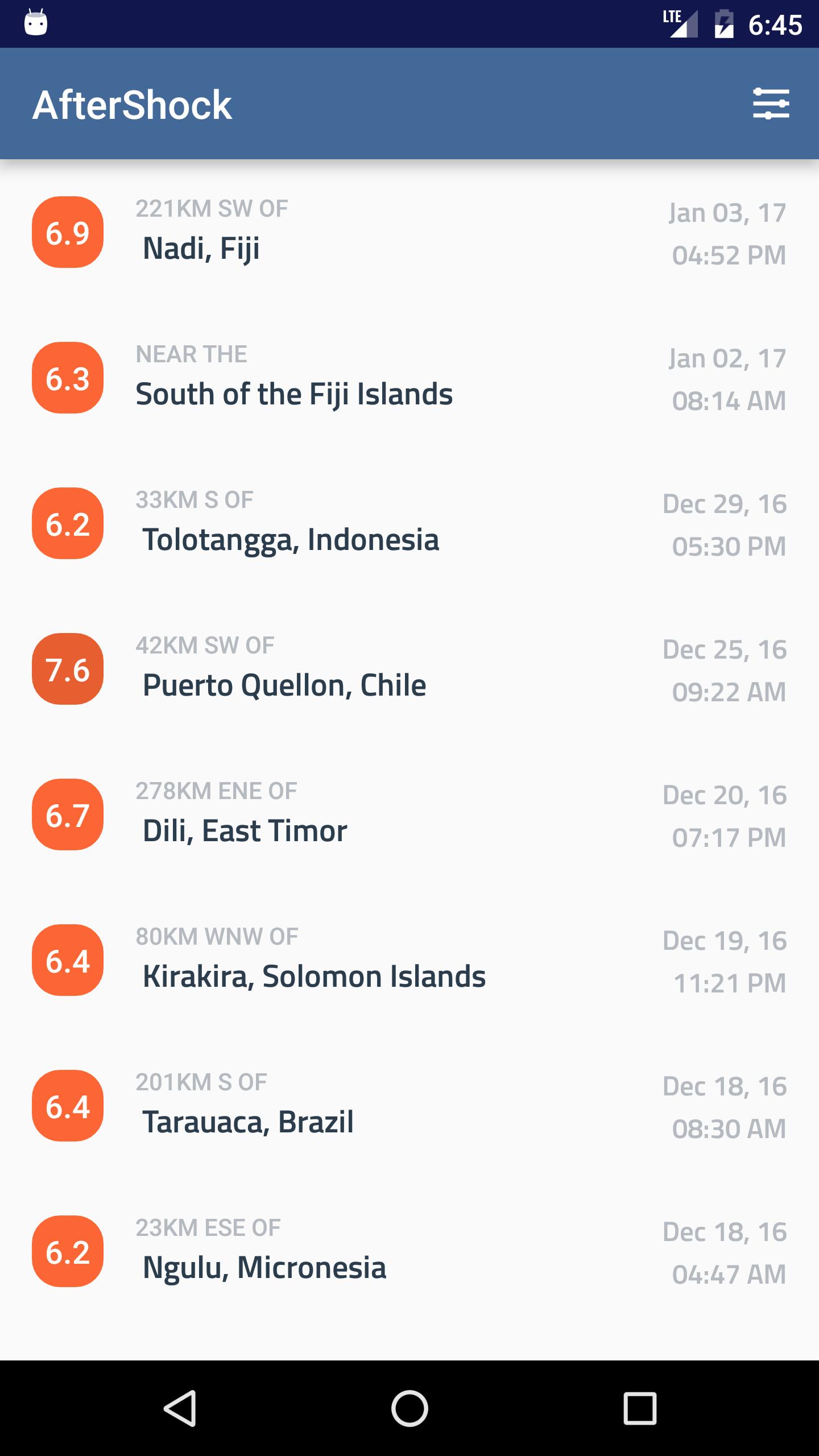Open the filter settings icon
The height and width of the screenshot is (1456, 819).
point(771,104)
